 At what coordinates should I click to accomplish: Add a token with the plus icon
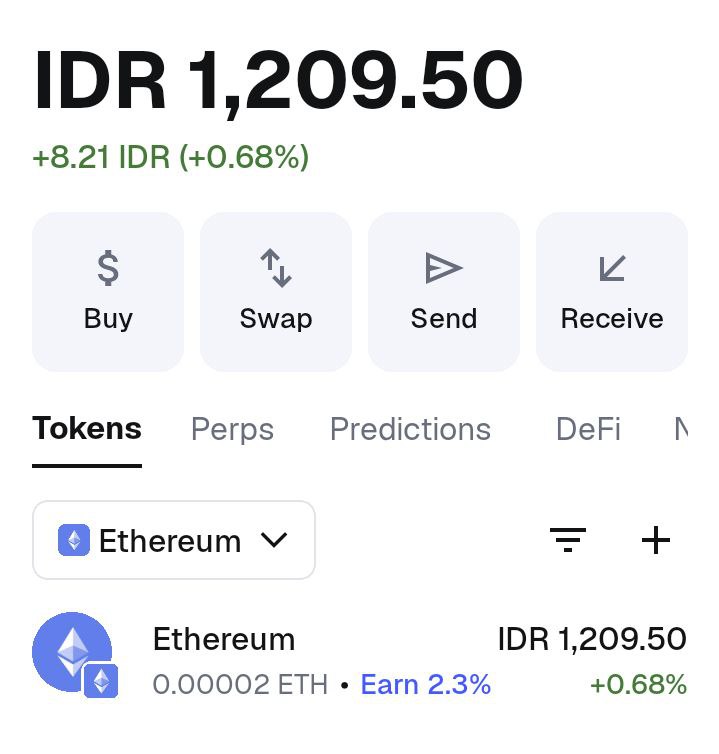[655, 541]
